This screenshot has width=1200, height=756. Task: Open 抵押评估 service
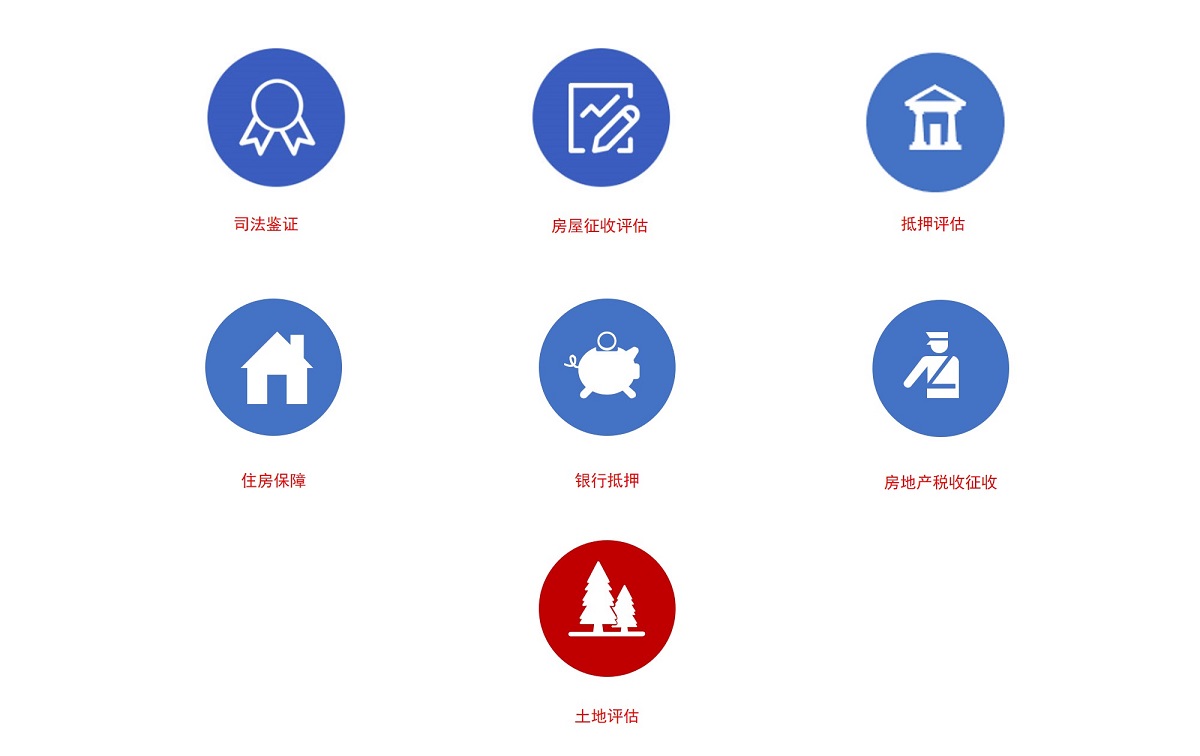coord(935,122)
